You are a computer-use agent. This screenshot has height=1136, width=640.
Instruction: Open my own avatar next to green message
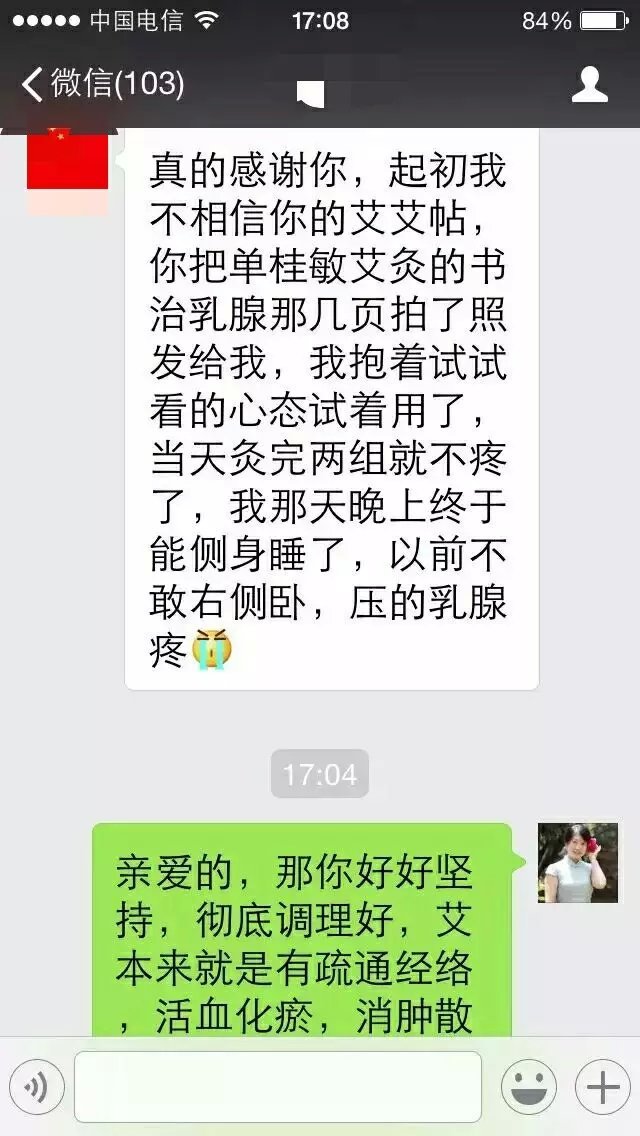(577, 863)
